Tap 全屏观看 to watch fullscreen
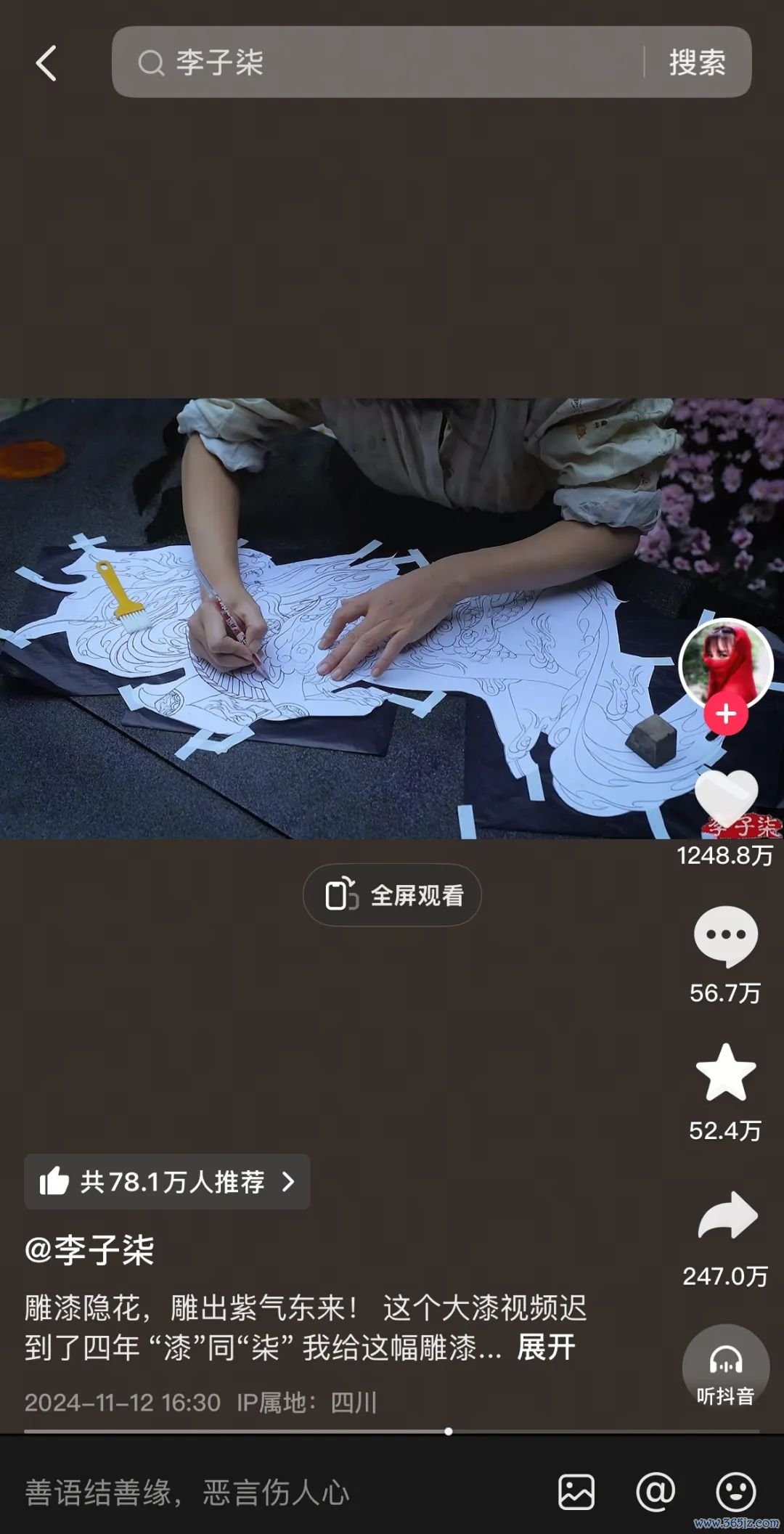The height and width of the screenshot is (1534, 784). click(392, 894)
